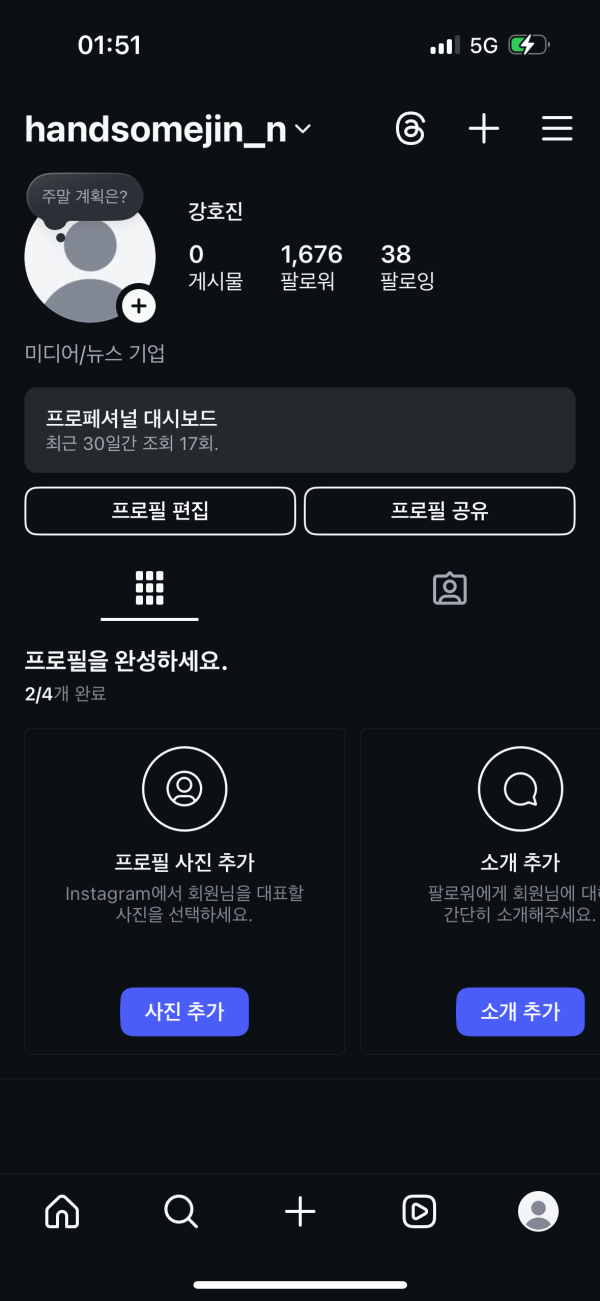Tap the 사진 추가 button

click(184, 1011)
